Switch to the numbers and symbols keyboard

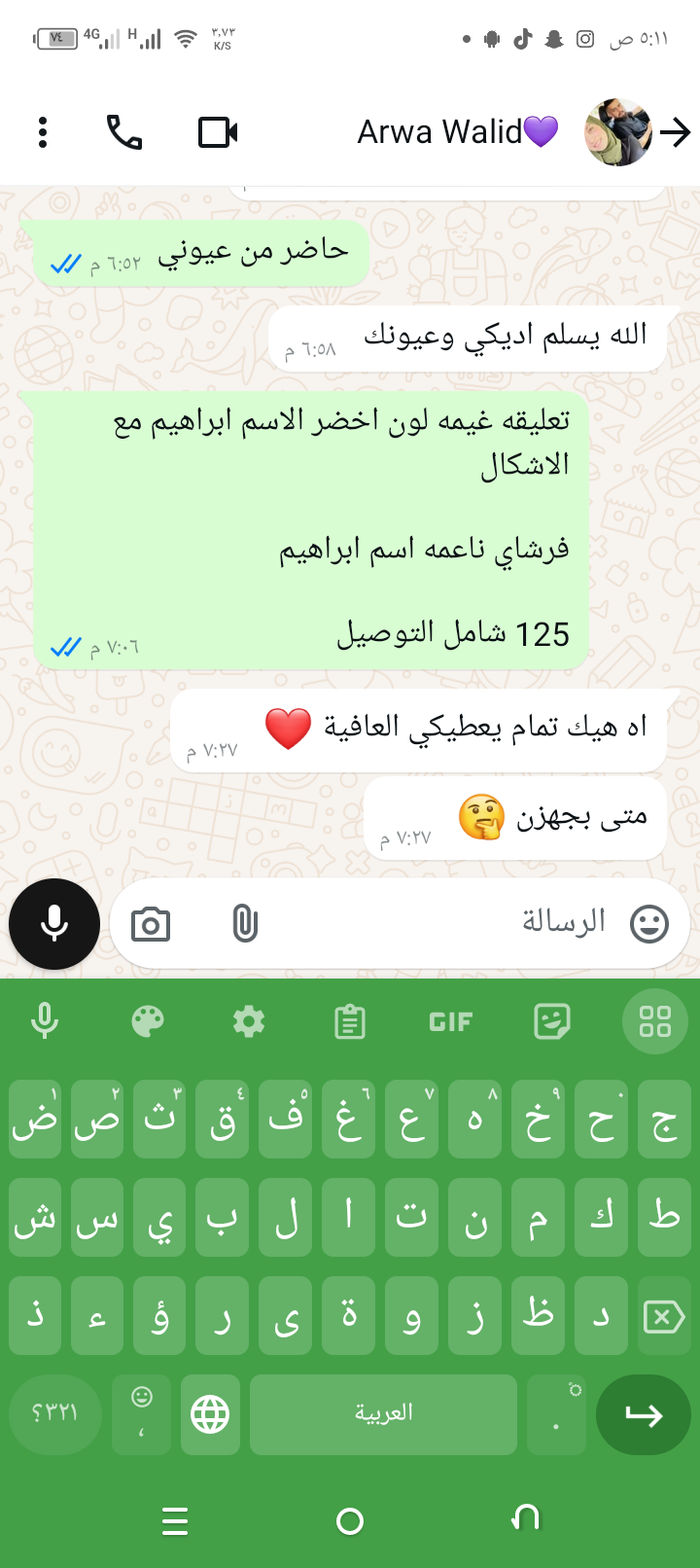[55, 1413]
